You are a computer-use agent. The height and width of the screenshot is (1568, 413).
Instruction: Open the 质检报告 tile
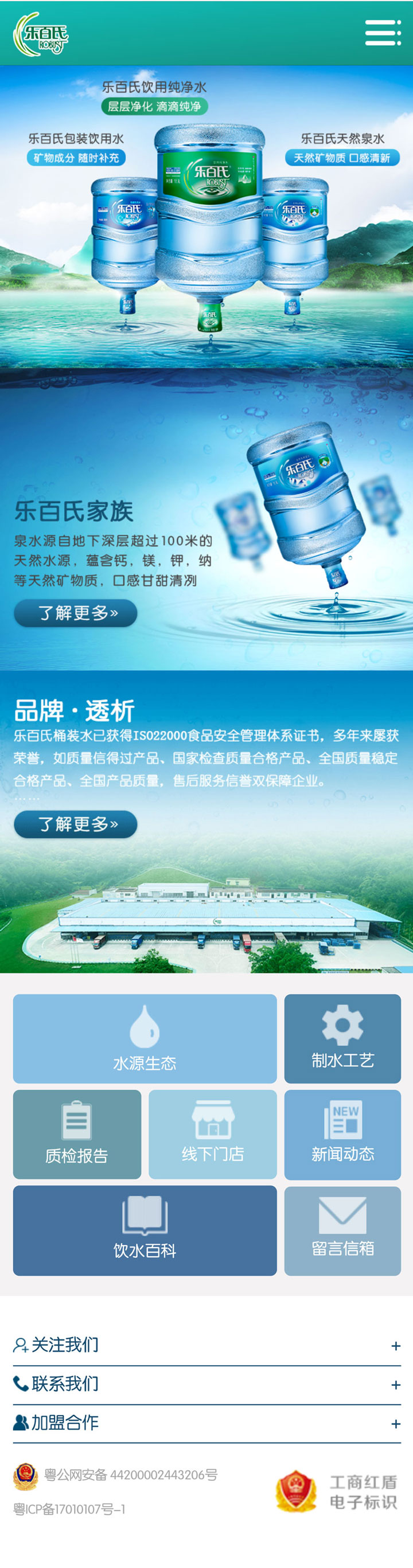click(x=77, y=1133)
